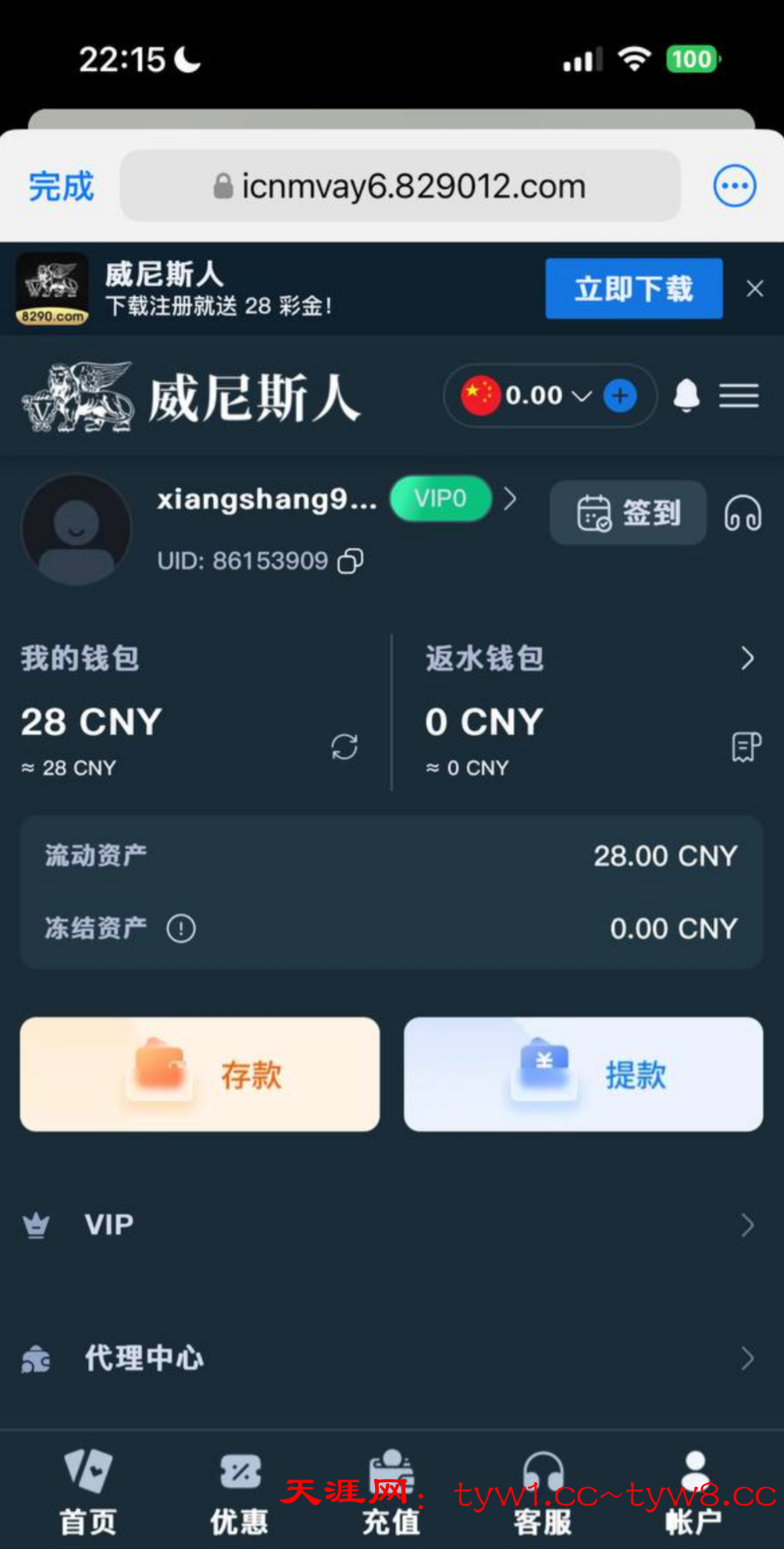Screen dimensions: 784x1549
Task: Dismiss the download banner
Action: pos(754,288)
